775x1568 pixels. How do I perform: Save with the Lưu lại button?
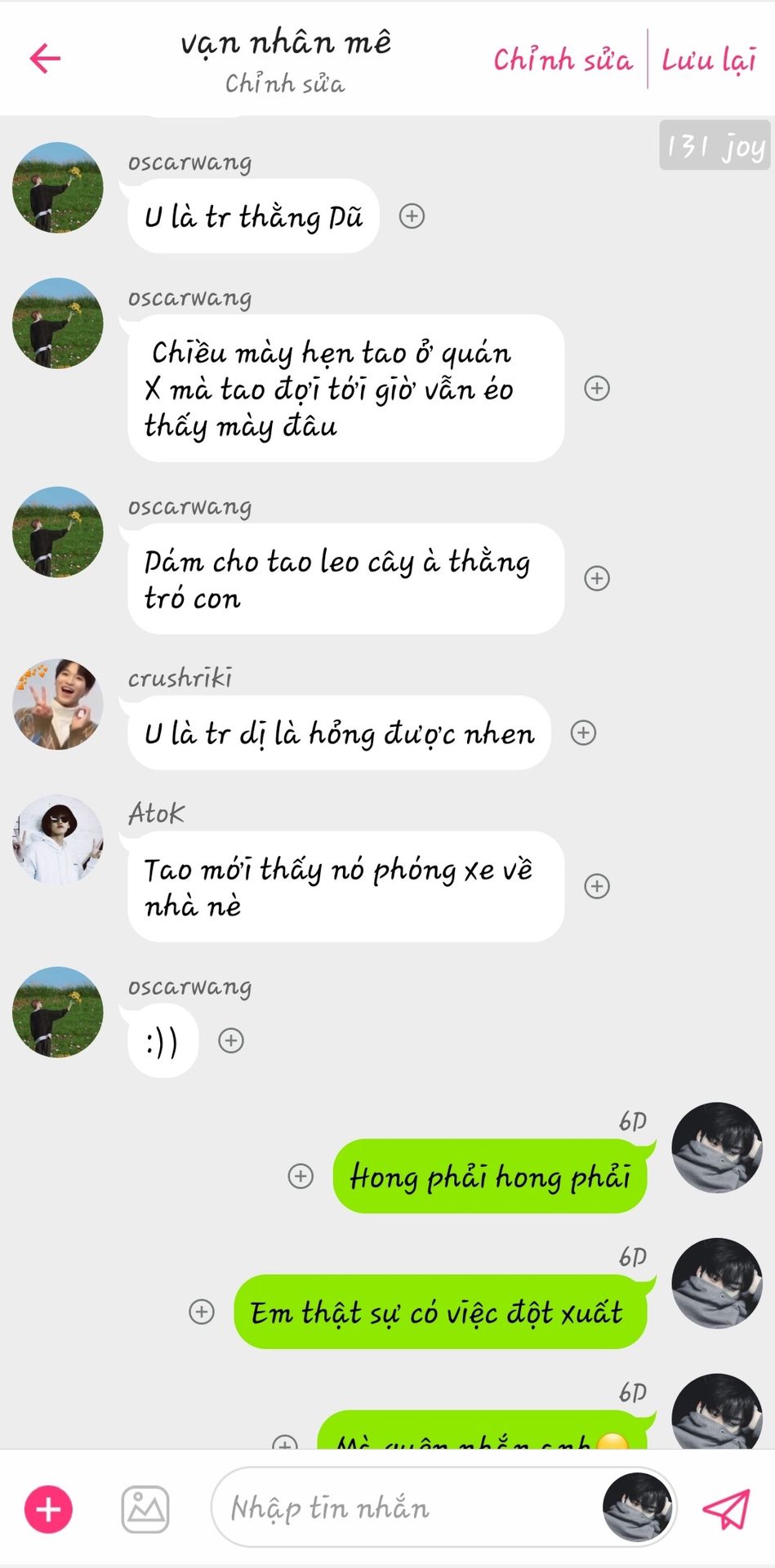tap(708, 60)
